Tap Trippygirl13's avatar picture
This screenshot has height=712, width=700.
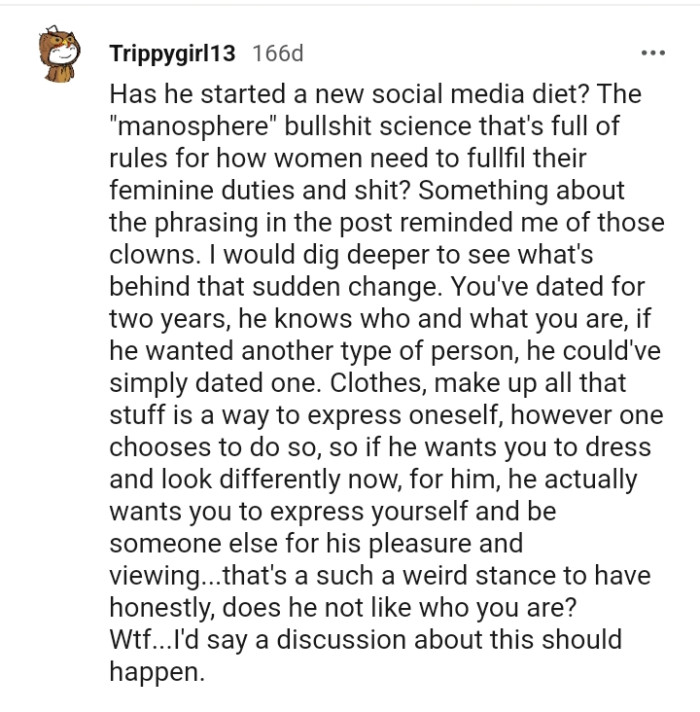pos(58,57)
